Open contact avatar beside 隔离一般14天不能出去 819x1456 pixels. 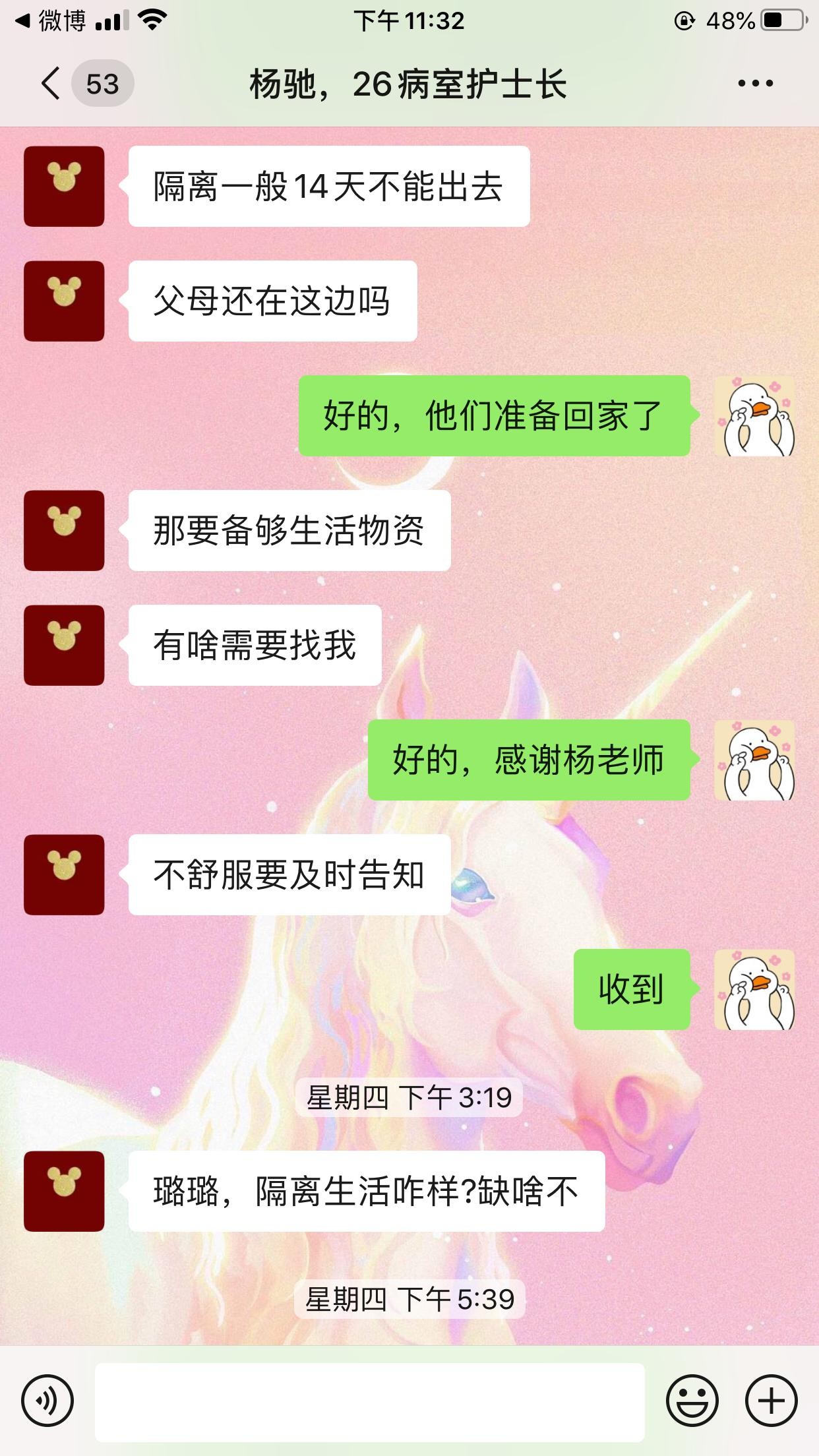click(64, 187)
